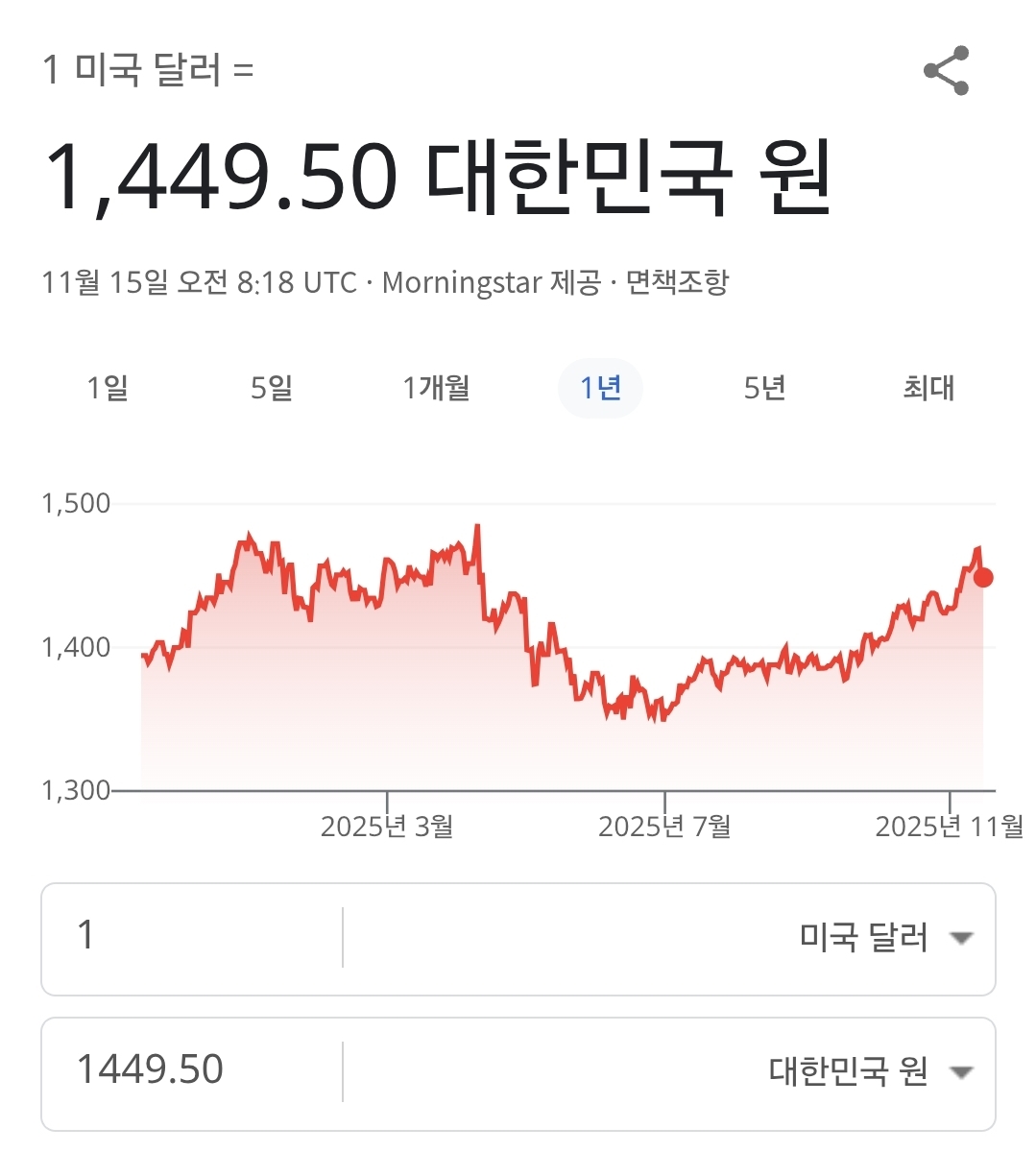Select the 1년 chart range
This screenshot has height=1152, width=1036.
tap(600, 388)
